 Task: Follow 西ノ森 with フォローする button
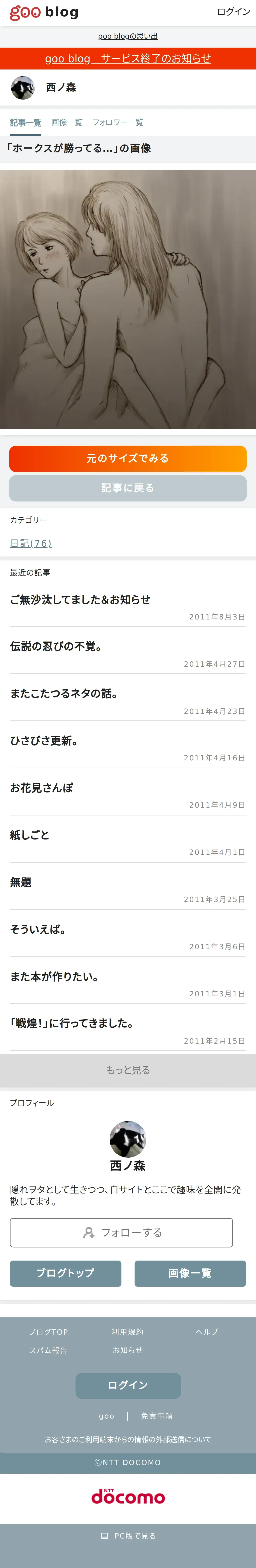[x=121, y=1233]
